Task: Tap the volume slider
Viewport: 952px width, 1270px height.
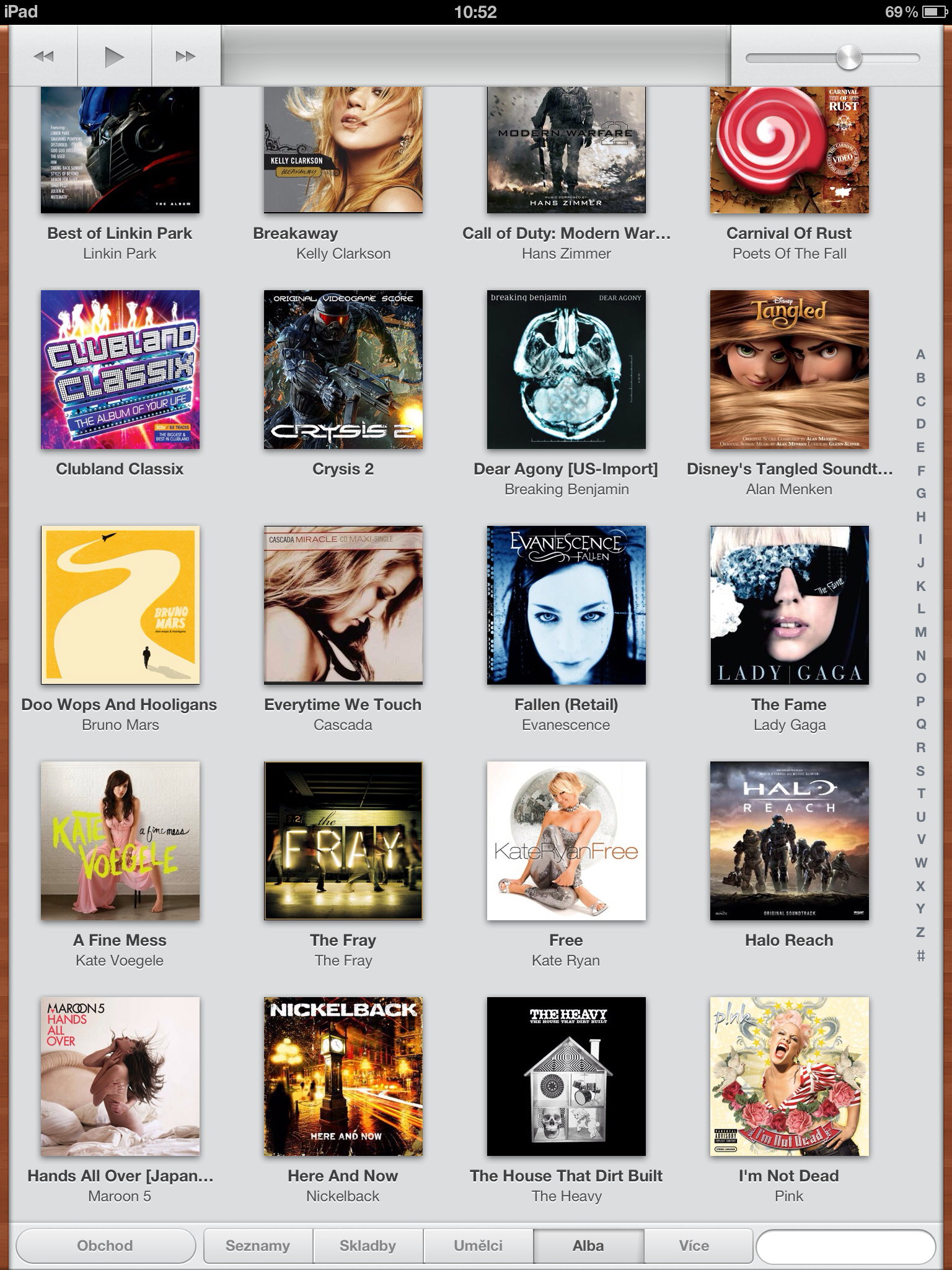Action: [832, 58]
